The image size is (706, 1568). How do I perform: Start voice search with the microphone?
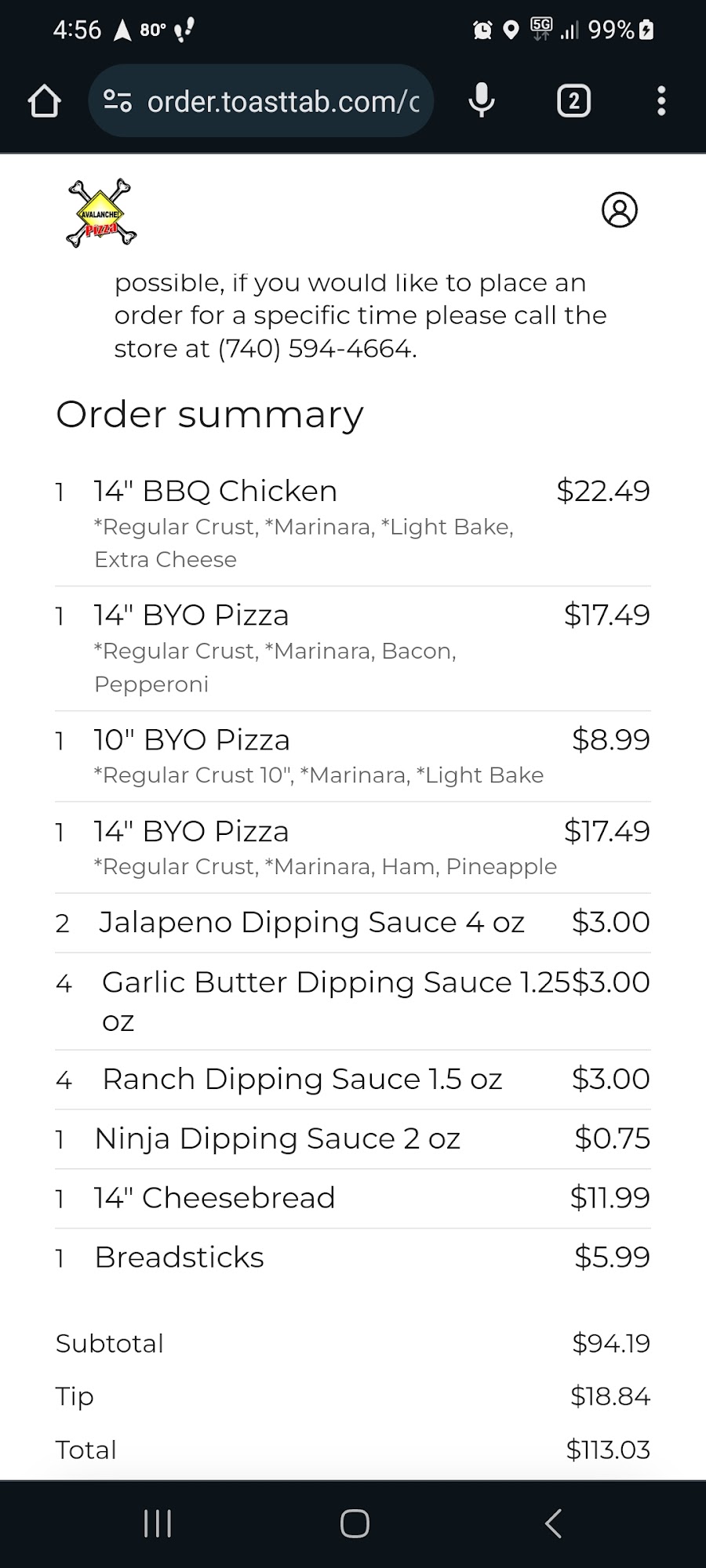481,101
